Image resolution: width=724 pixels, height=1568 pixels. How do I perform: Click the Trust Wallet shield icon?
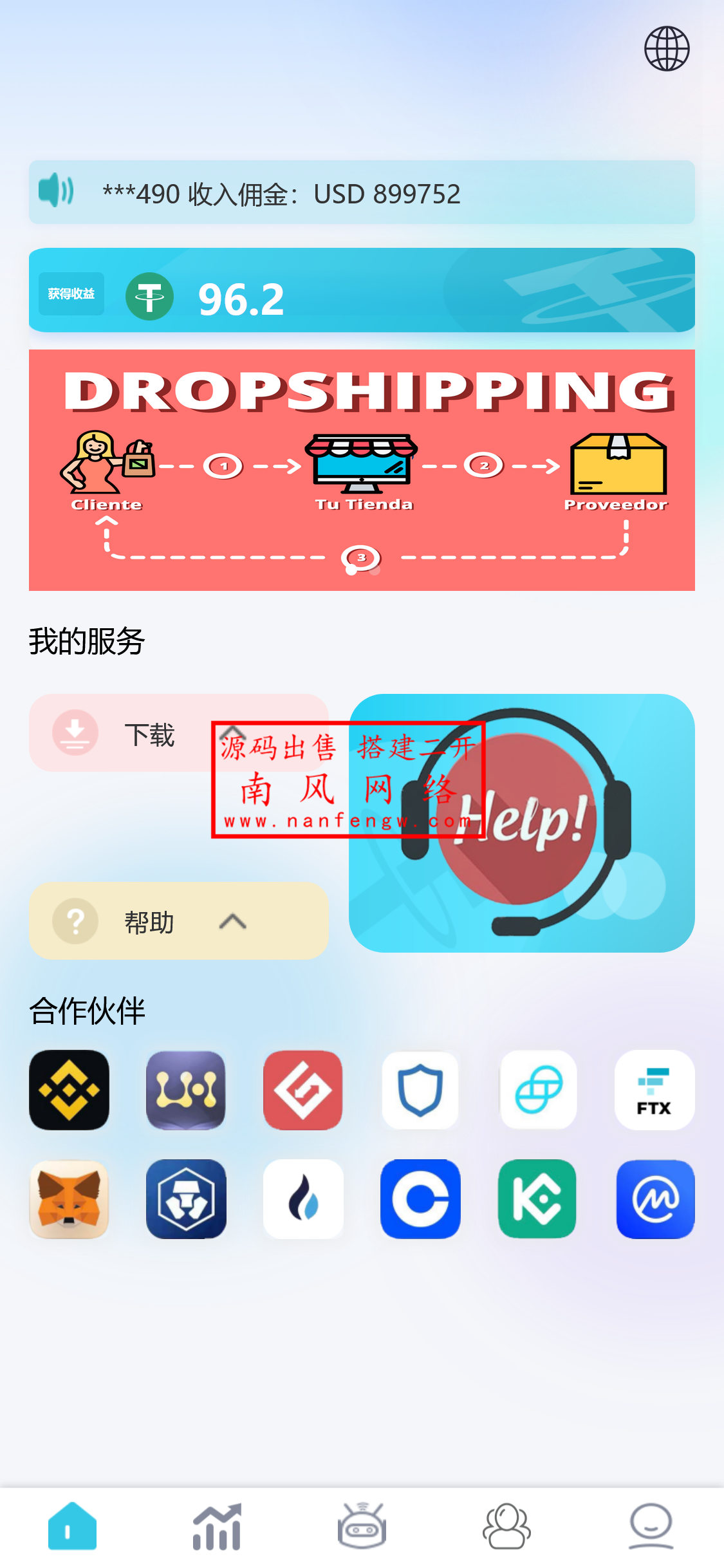[x=420, y=1091]
